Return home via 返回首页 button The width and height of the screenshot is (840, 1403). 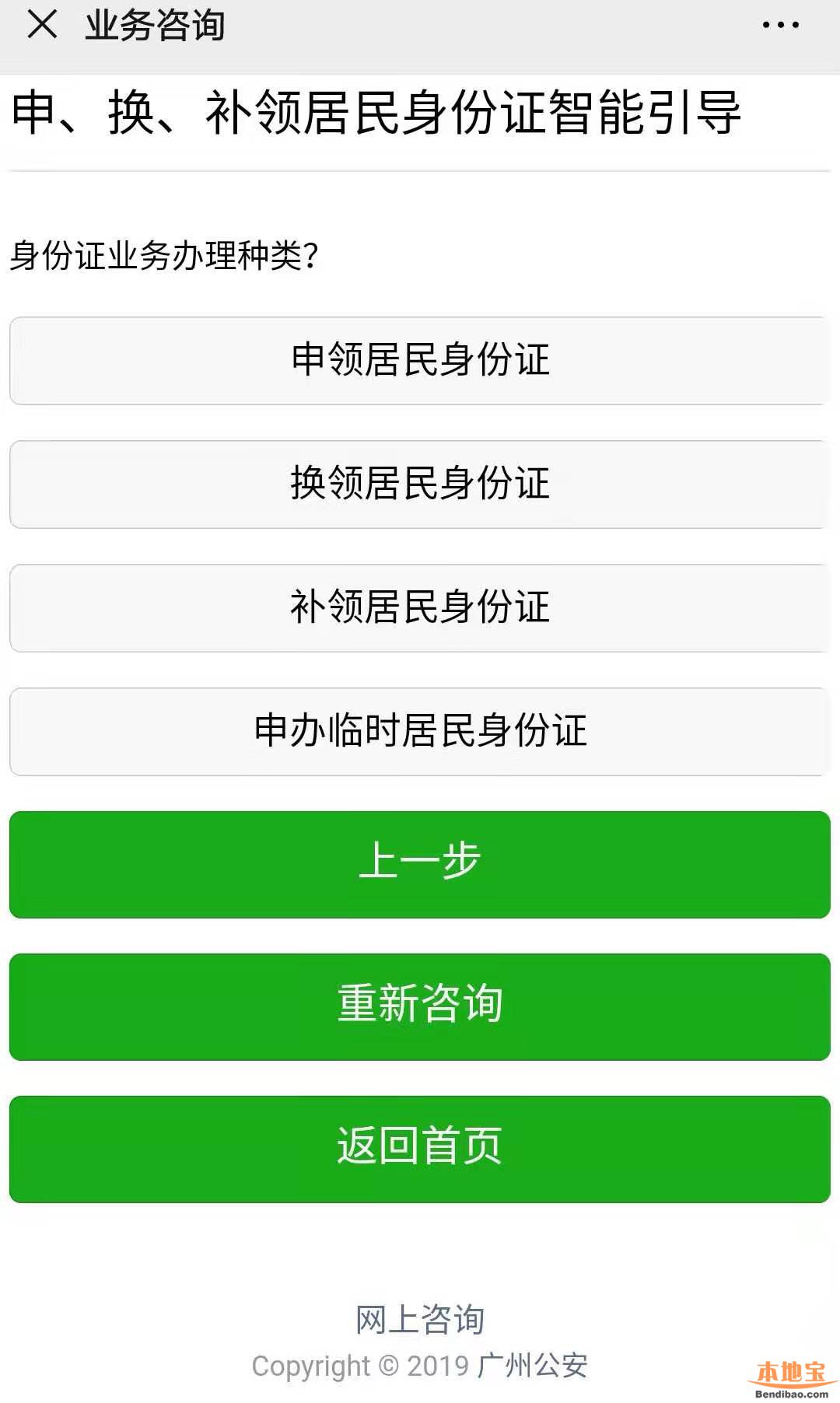click(x=420, y=1149)
